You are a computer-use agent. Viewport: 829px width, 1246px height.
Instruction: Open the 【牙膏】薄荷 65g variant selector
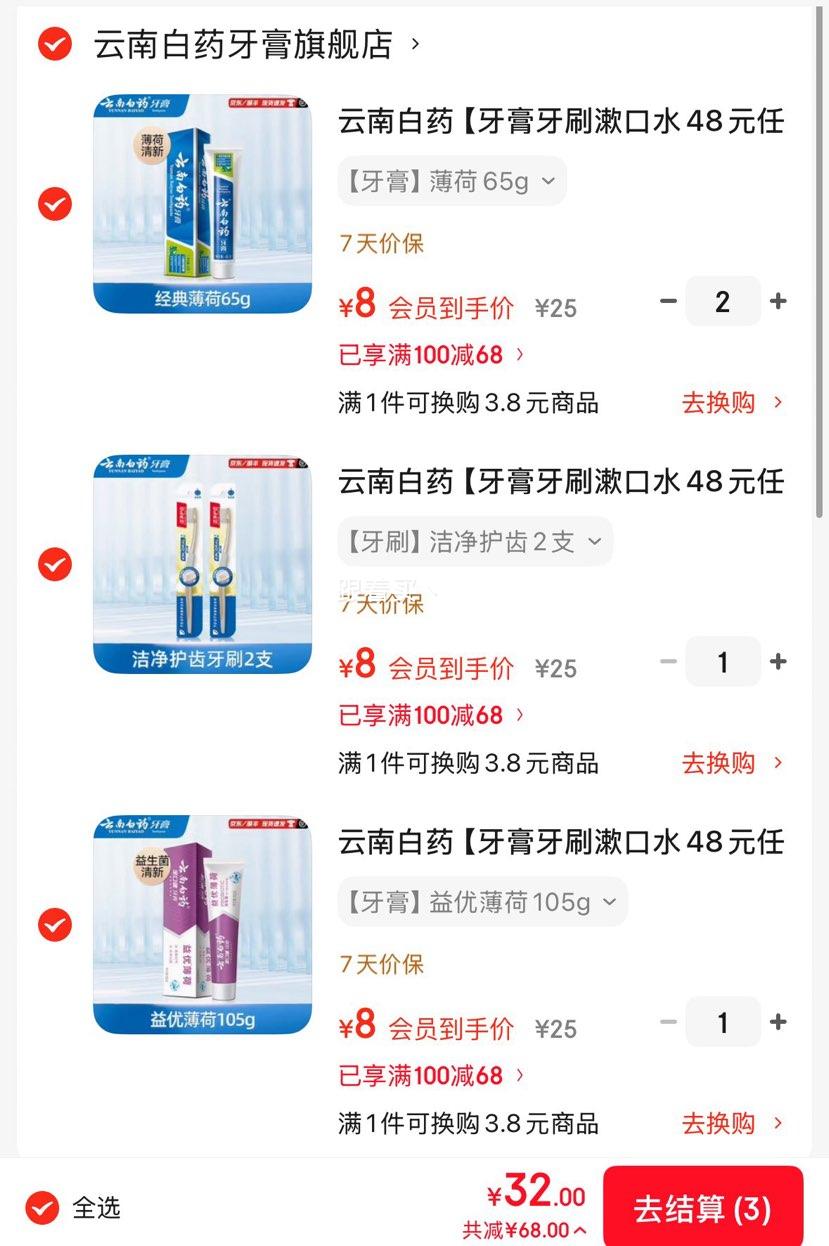click(451, 181)
